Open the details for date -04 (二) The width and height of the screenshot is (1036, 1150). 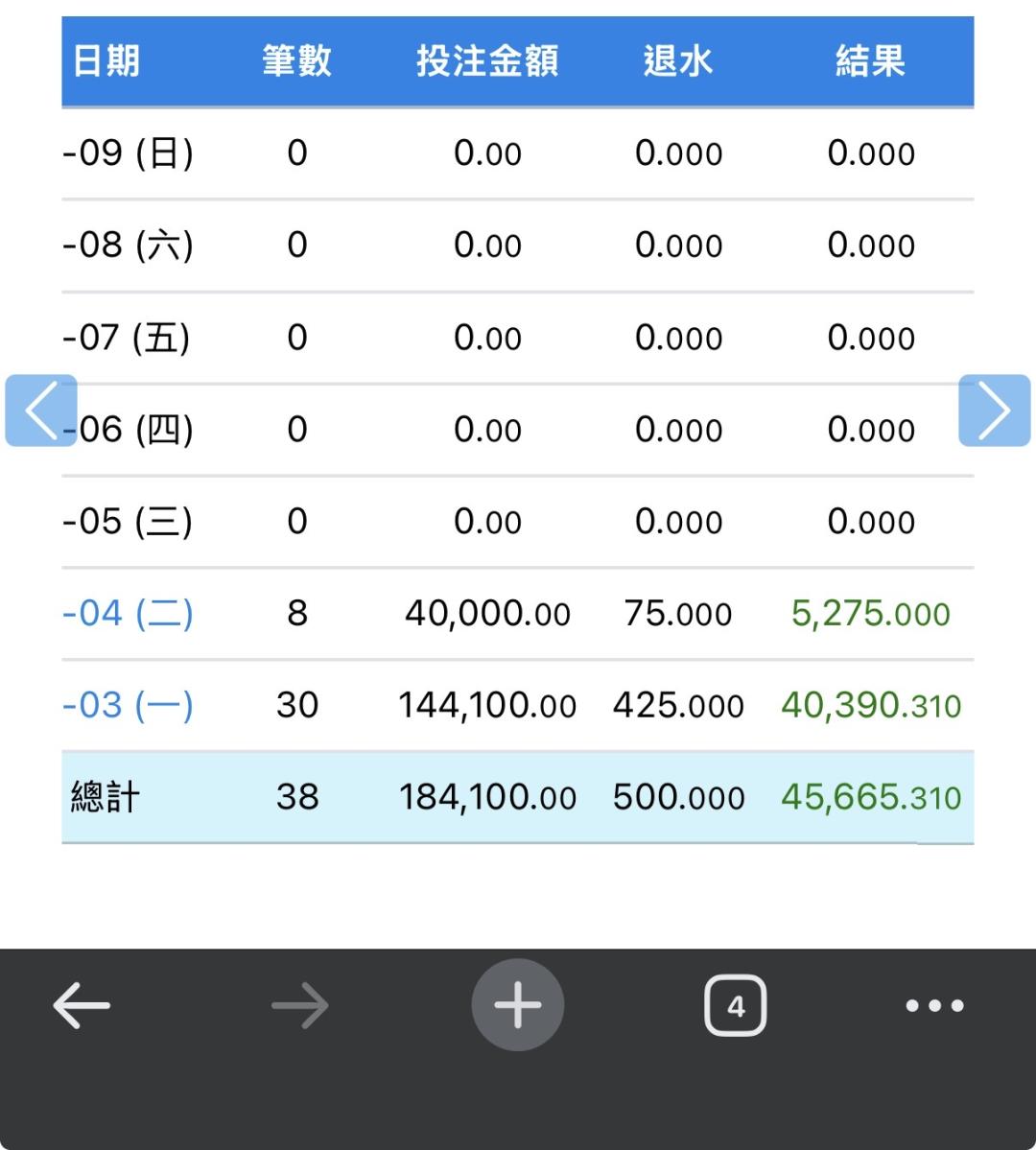click(128, 612)
